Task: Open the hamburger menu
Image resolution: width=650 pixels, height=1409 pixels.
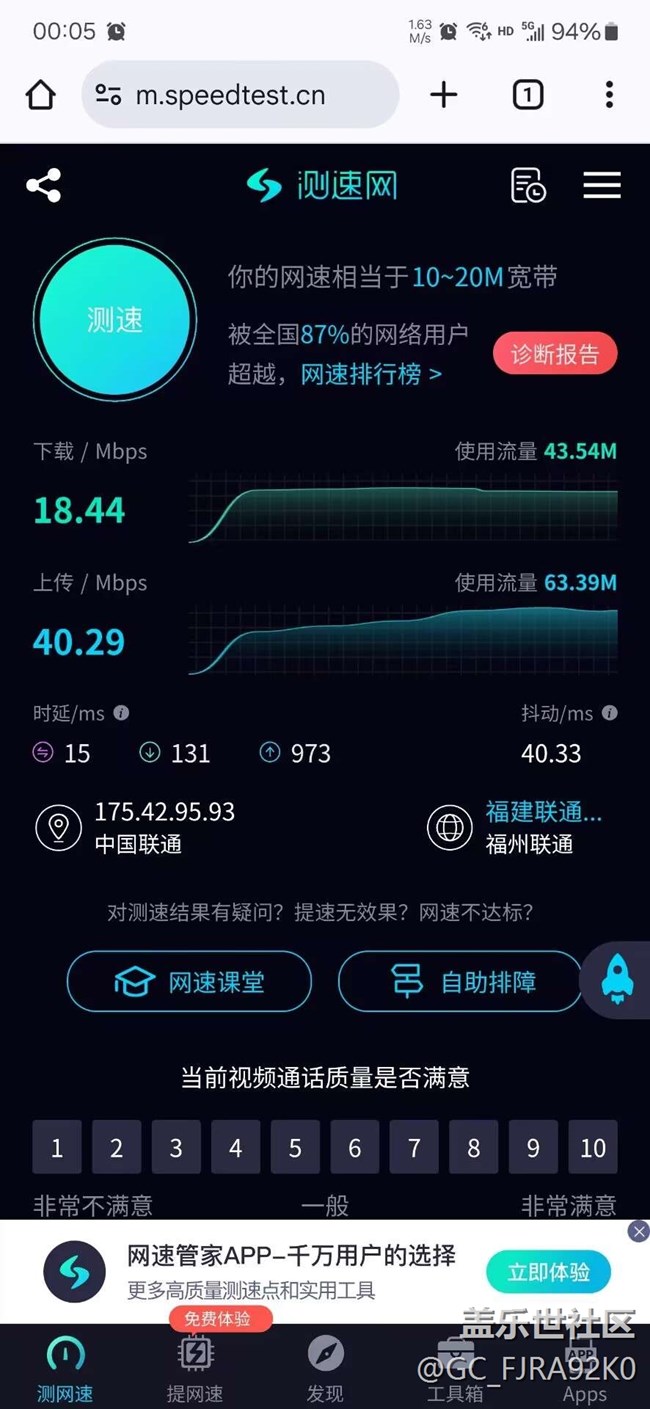Action: (601, 185)
